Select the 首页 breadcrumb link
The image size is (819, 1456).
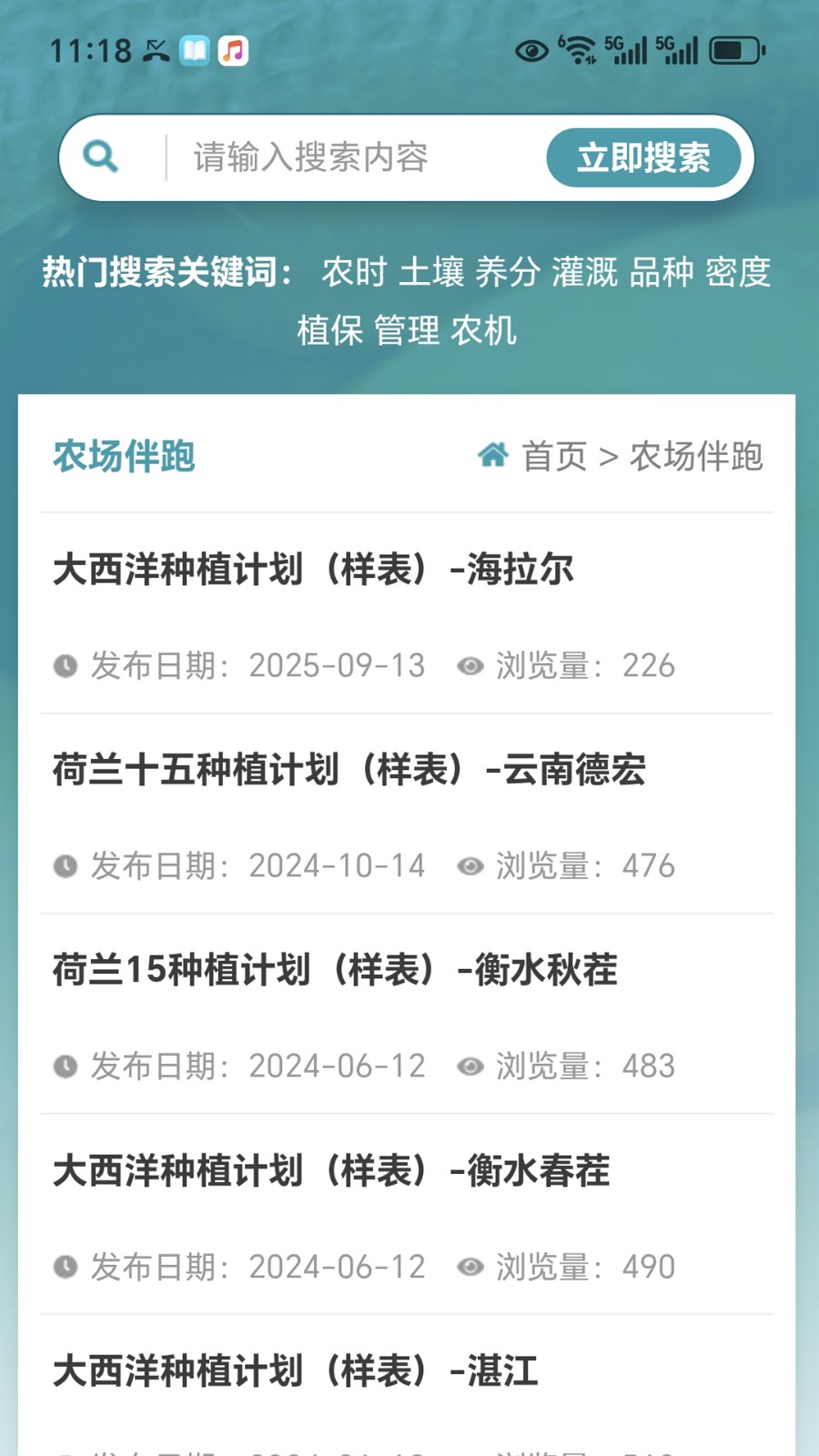[553, 458]
